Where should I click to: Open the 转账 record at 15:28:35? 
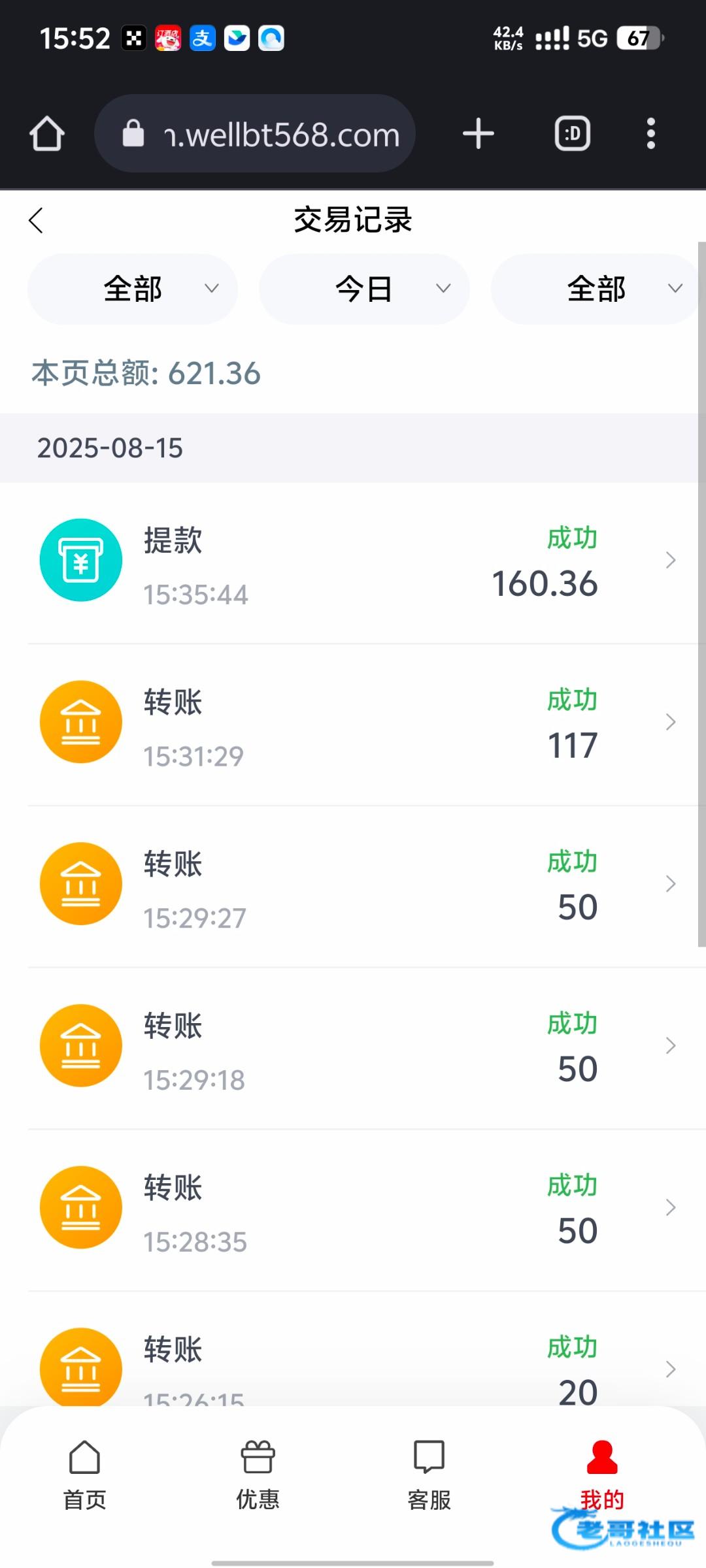click(x=353, y=1210)
